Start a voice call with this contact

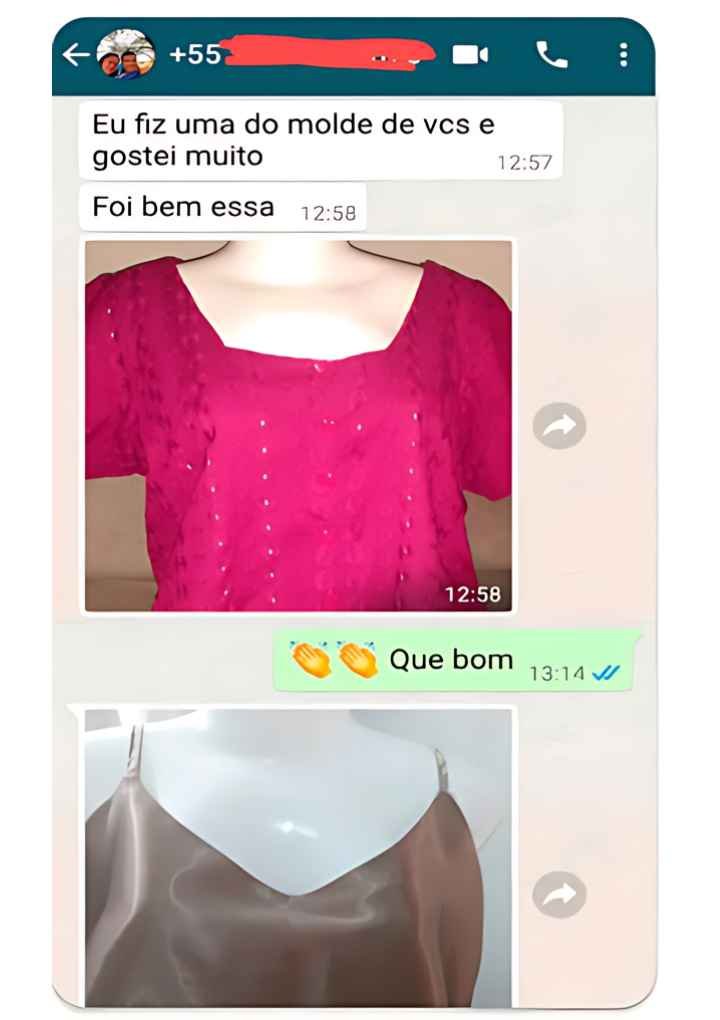coord(551,55)
